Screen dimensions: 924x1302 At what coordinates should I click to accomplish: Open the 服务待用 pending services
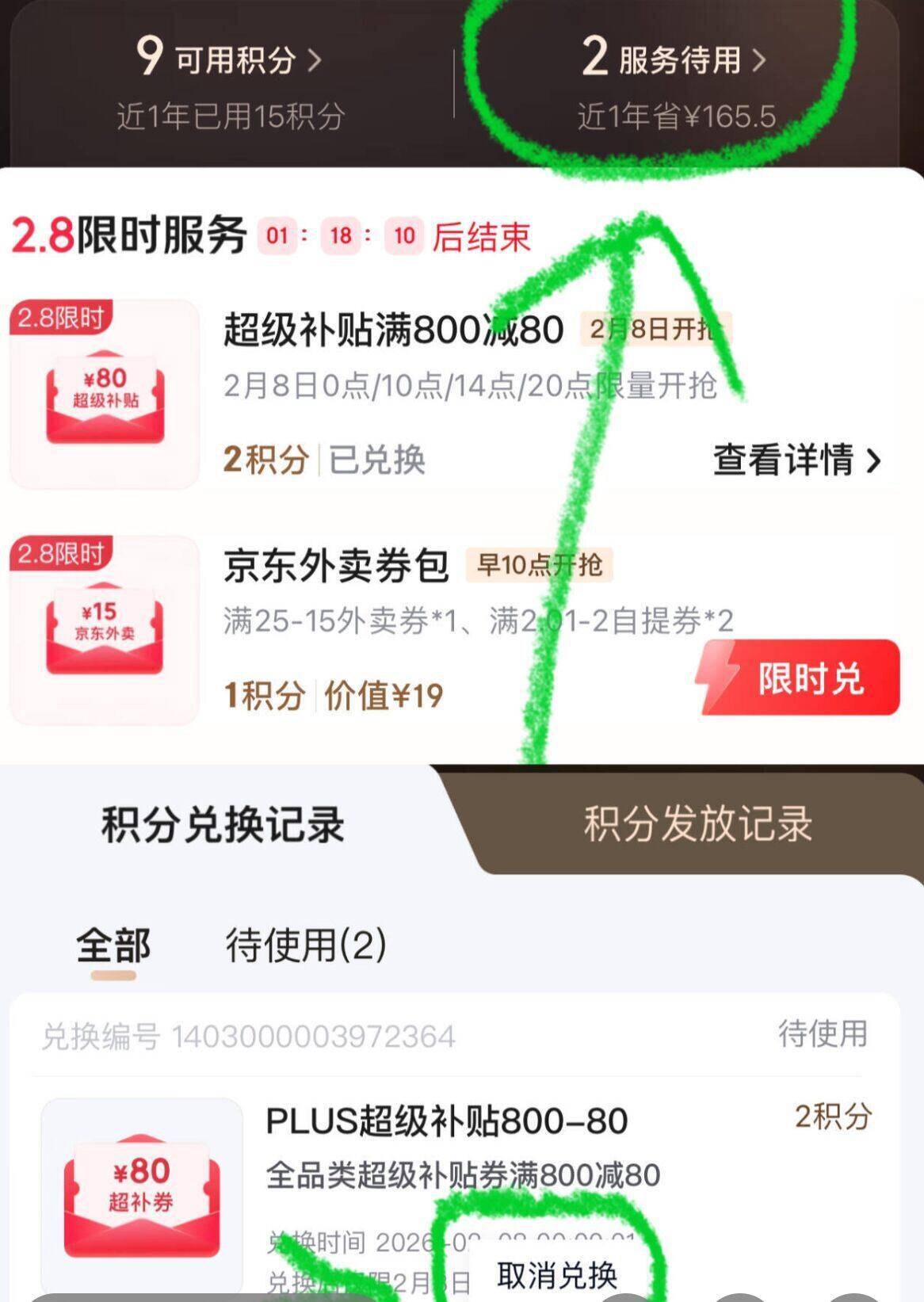pos(674,59)
